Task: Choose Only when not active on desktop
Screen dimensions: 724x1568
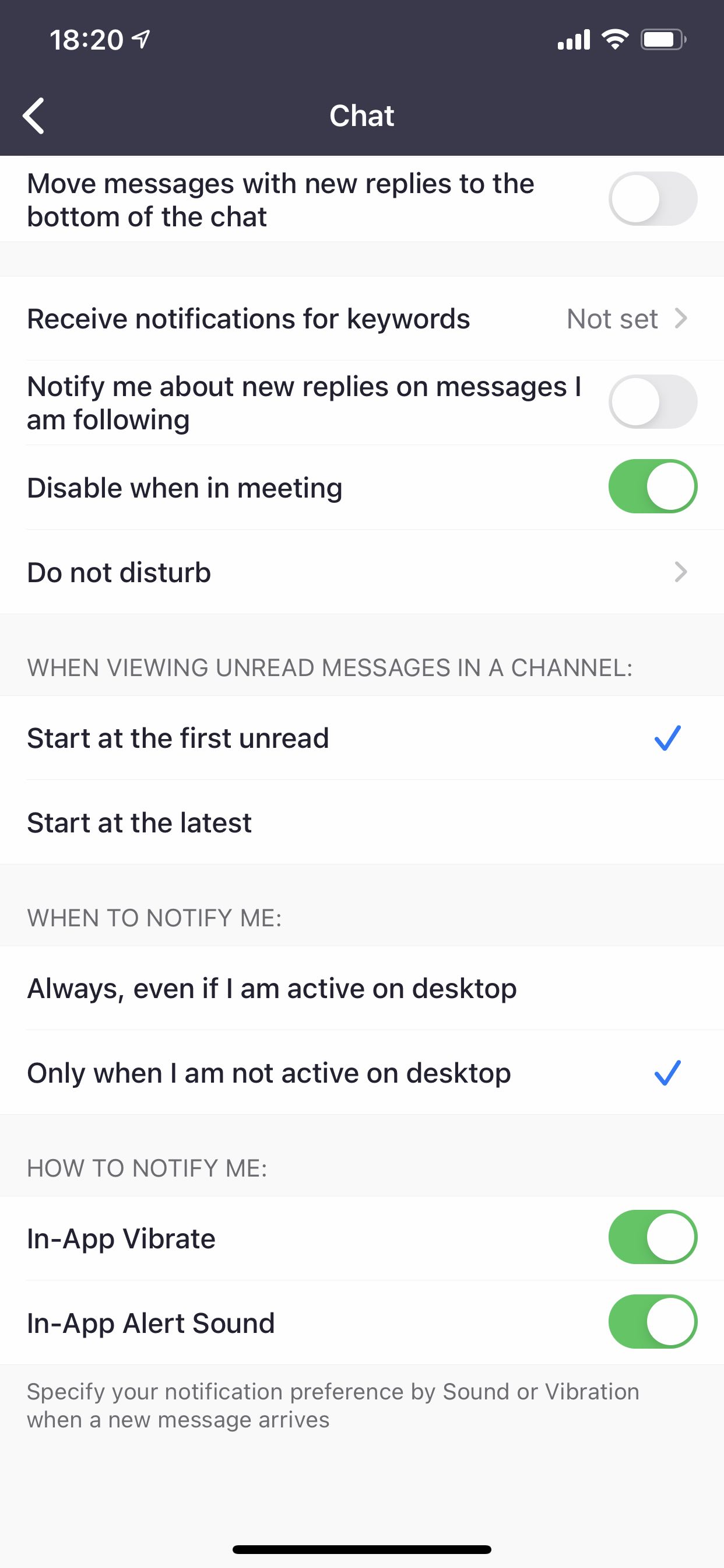Action: point(361,1073)
